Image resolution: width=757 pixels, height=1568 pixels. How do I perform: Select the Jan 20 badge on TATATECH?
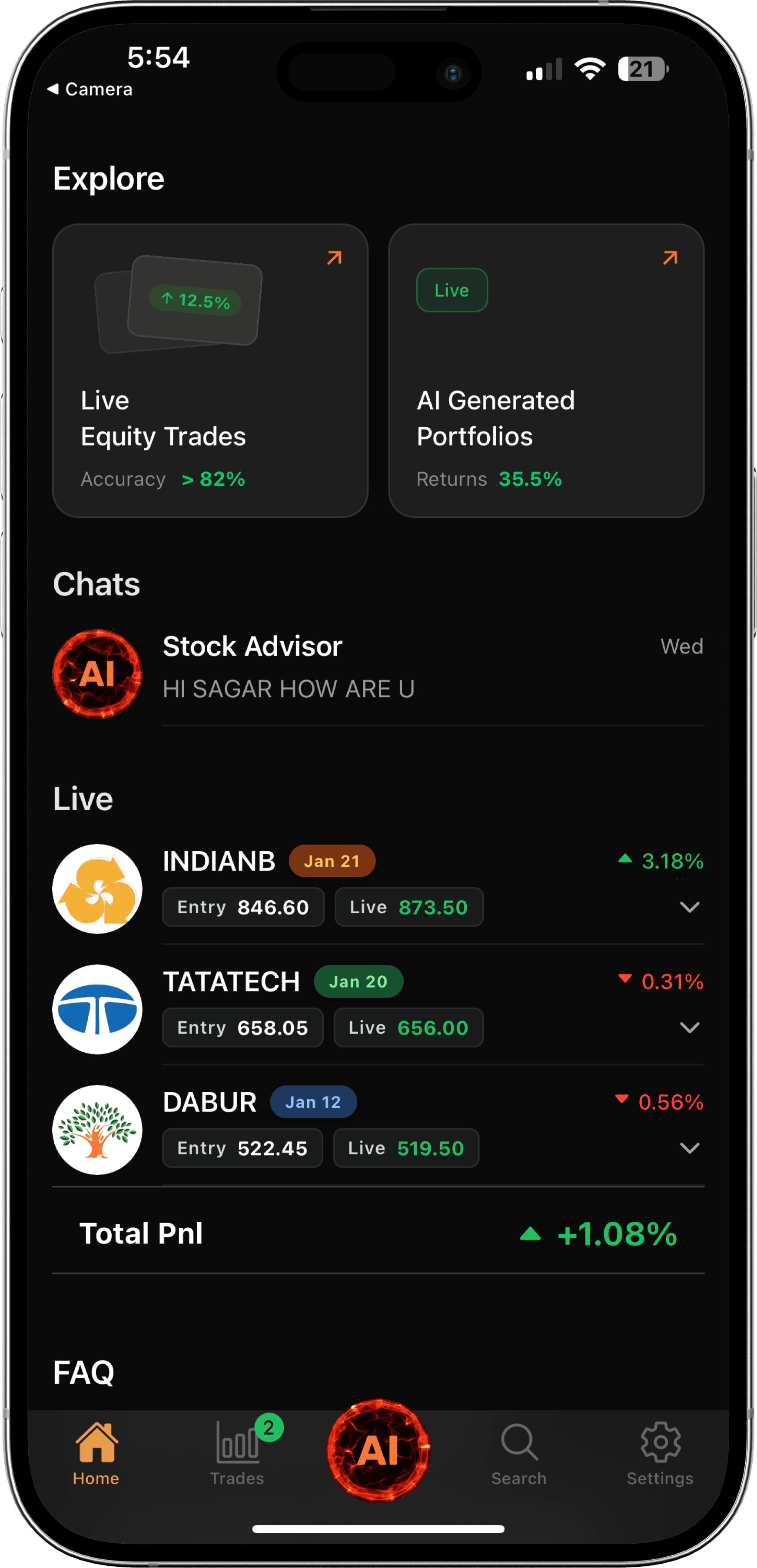pyautogui.click(x=359, y=981)
